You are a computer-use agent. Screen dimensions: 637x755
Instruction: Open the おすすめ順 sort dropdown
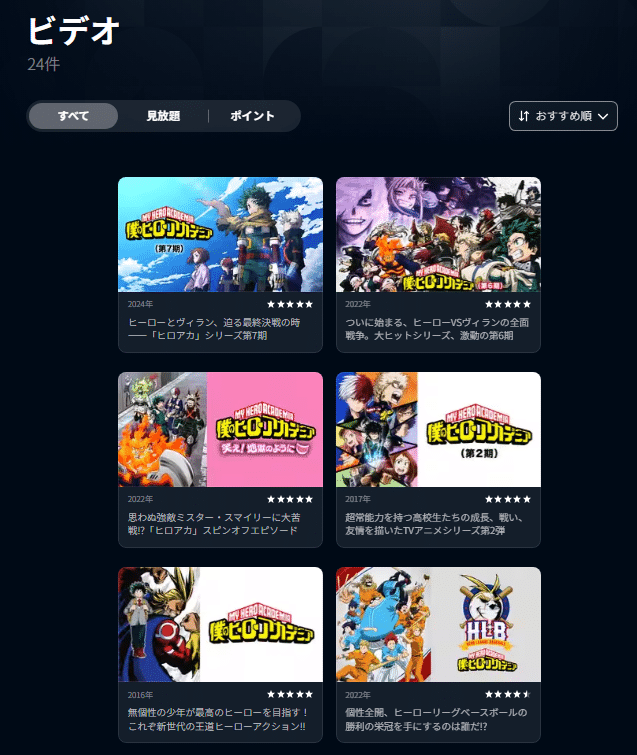(x=563, y=116)
